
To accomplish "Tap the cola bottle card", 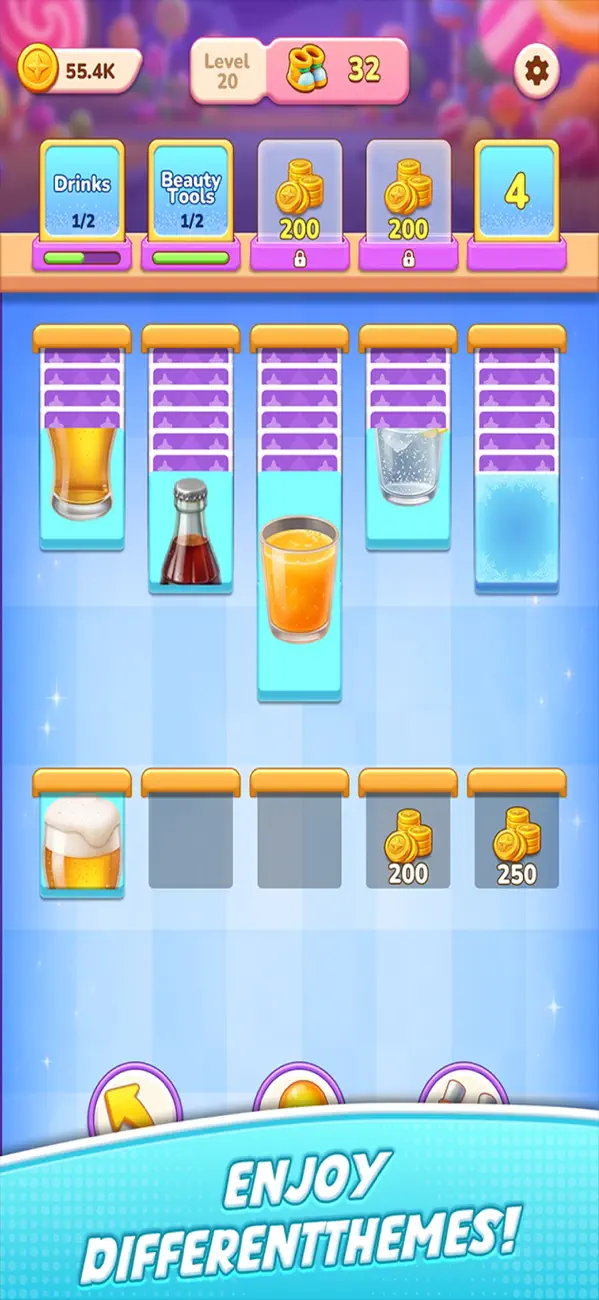I will point(191,532).
